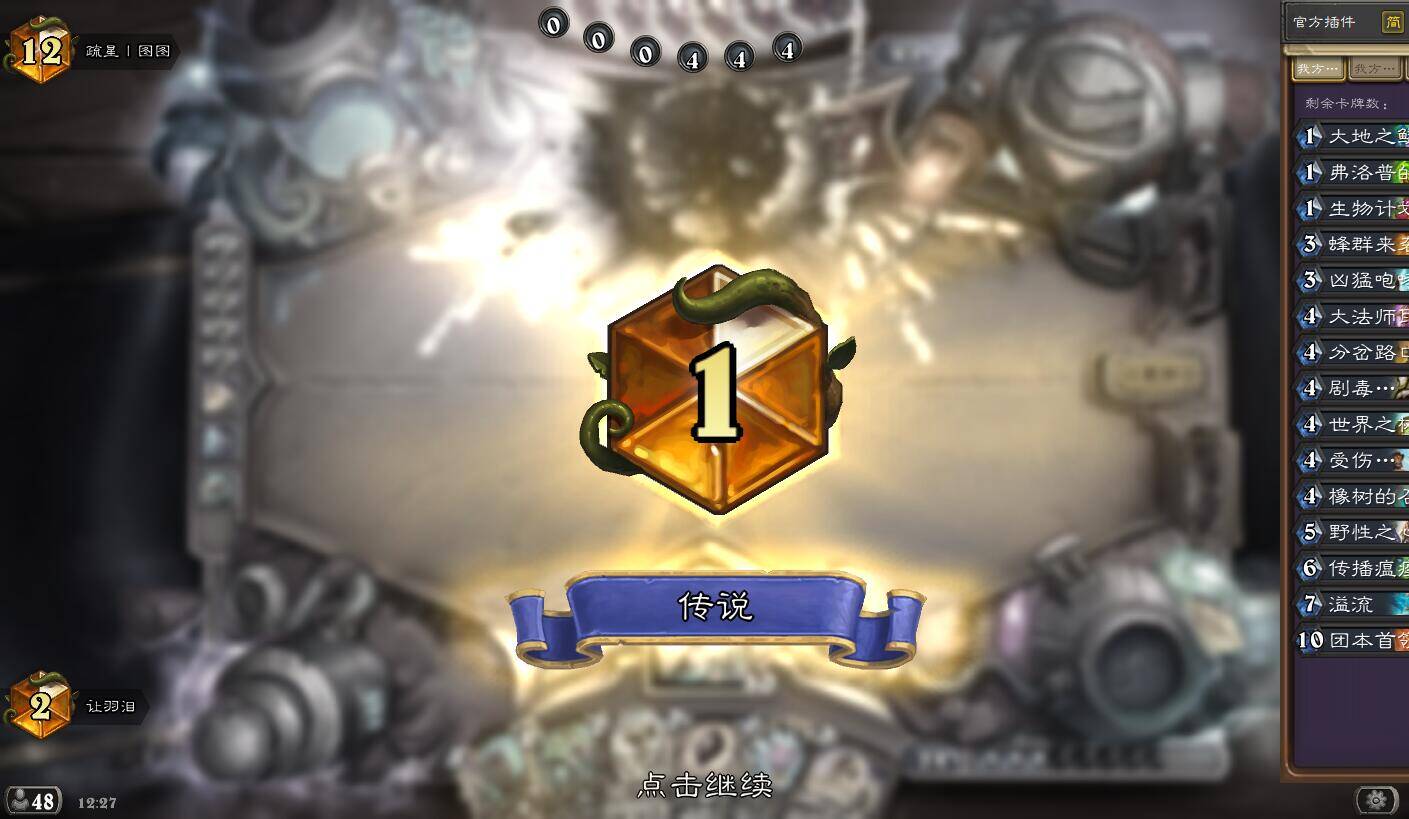
Task: View the 溢流 card in the deck list
Action: [1352, 604]
